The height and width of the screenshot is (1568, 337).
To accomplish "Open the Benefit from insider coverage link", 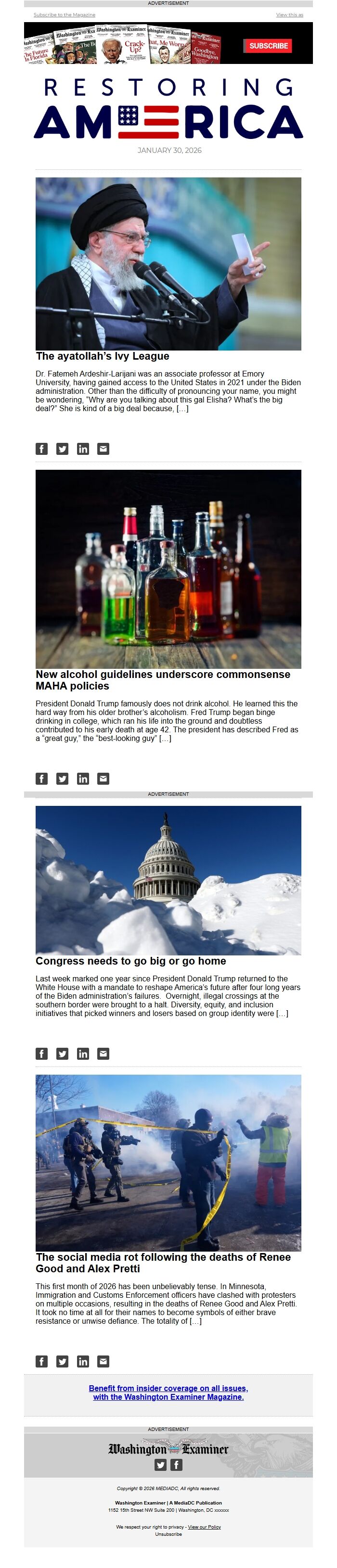I will coord(168,1392).
